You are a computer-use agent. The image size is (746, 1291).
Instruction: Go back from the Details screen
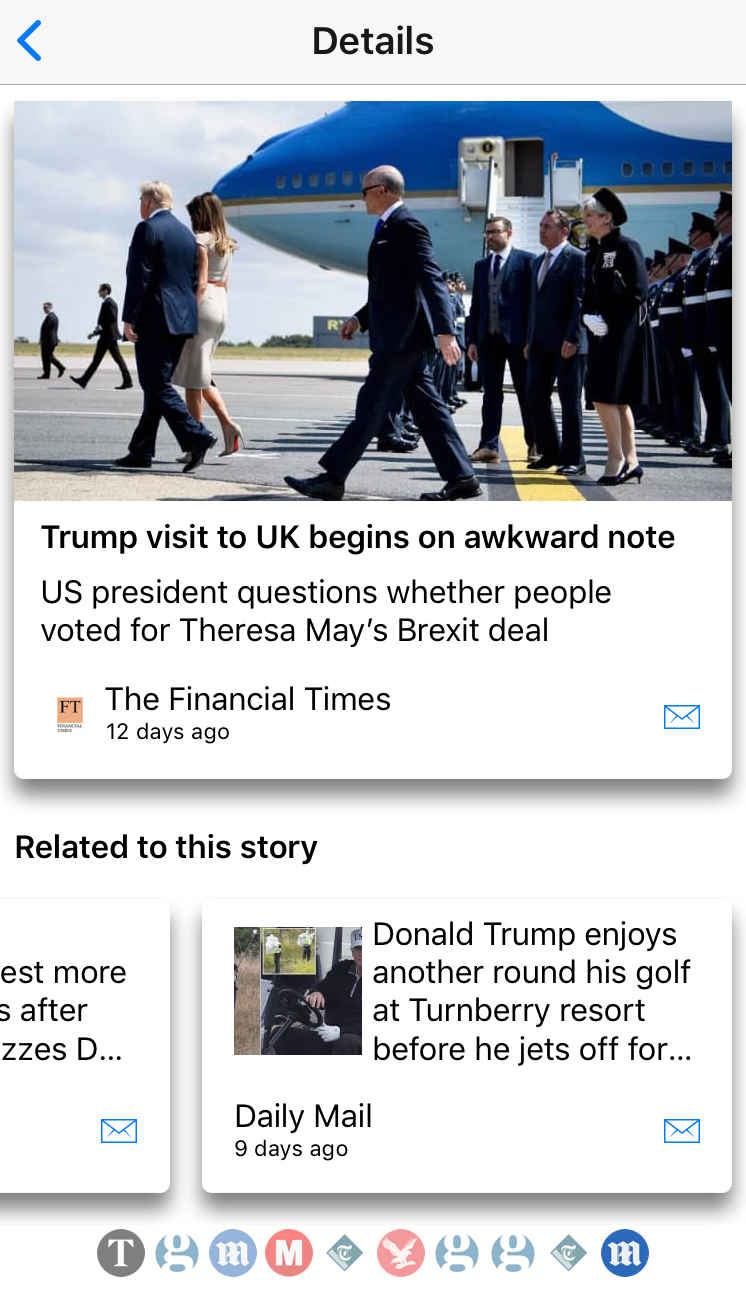(30, 42)
